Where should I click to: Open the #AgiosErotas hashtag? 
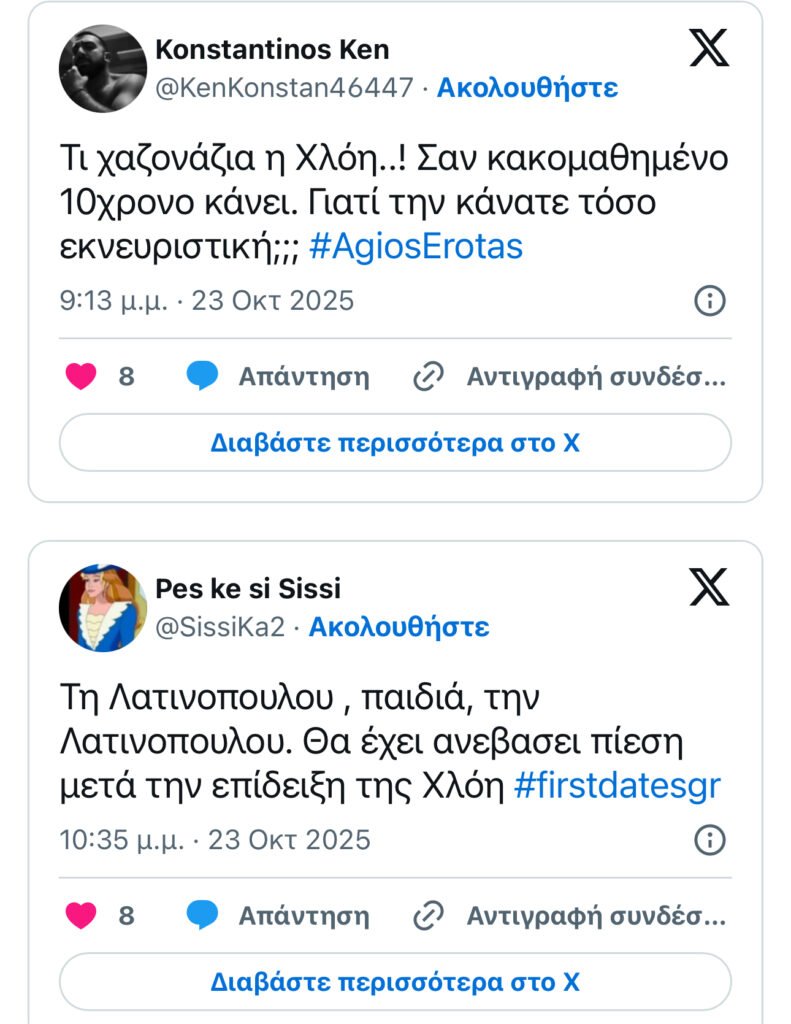416,246
